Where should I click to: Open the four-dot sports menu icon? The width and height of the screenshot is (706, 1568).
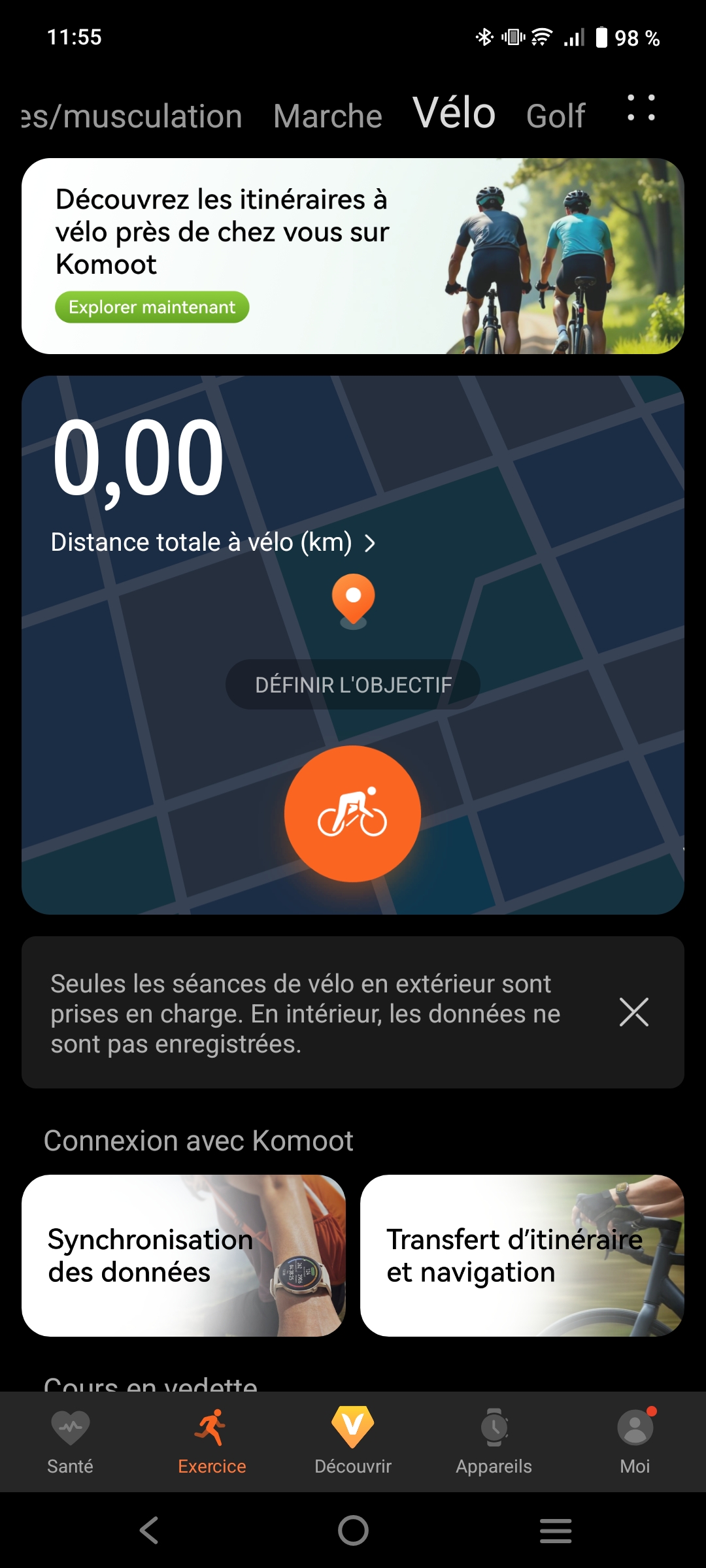coord(641,108)
